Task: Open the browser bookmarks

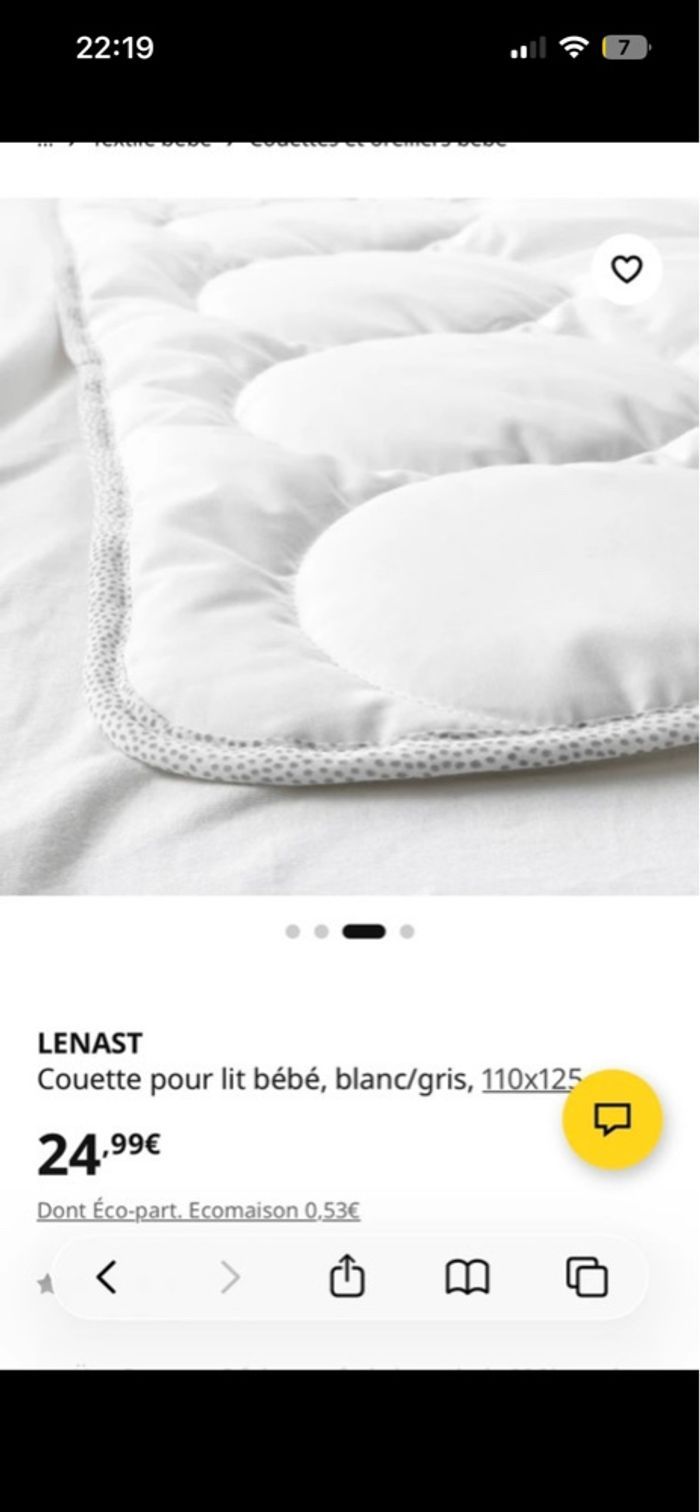Action: coord(467,1277)
